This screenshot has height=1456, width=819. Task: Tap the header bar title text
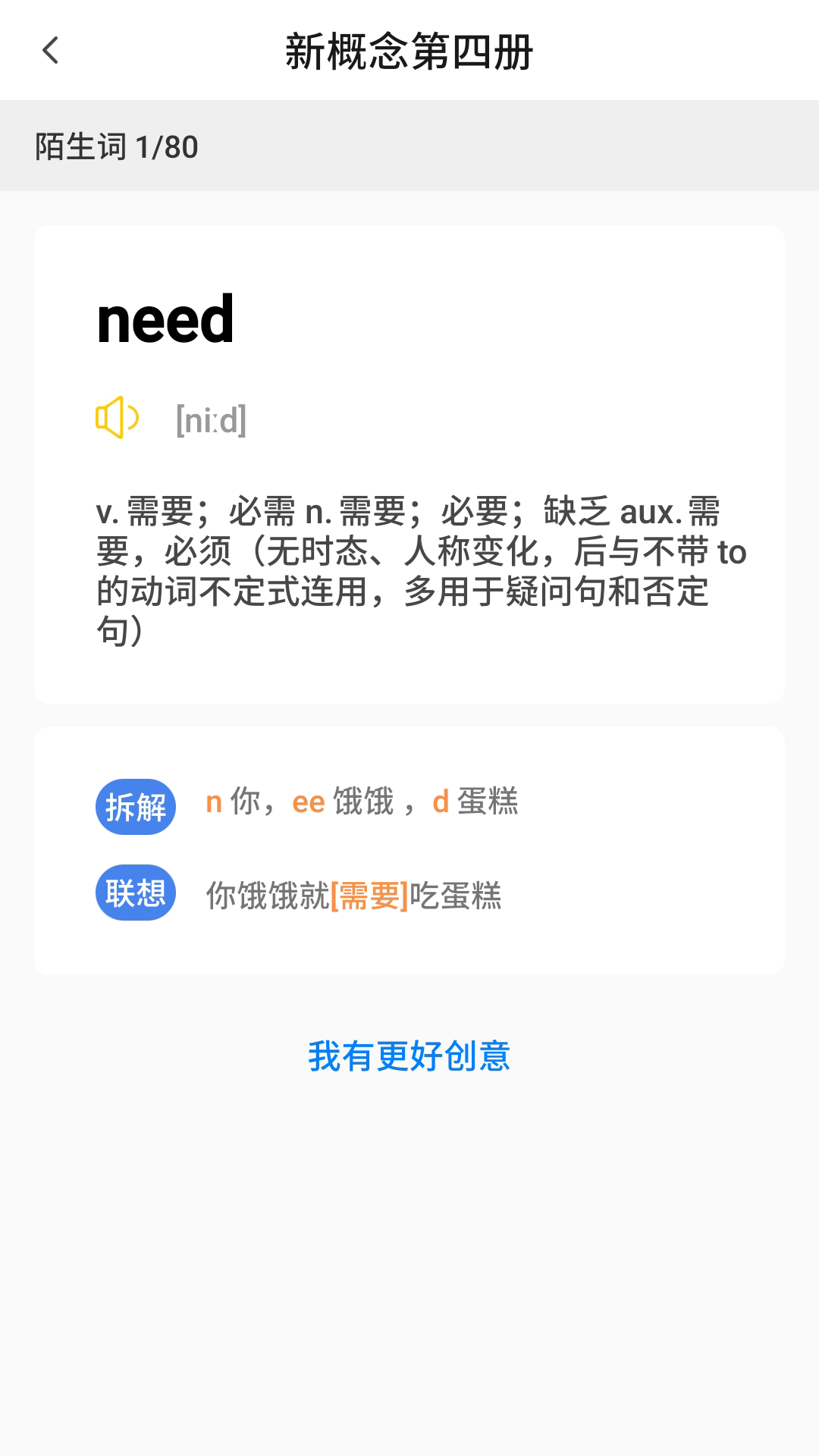point(409,51)
